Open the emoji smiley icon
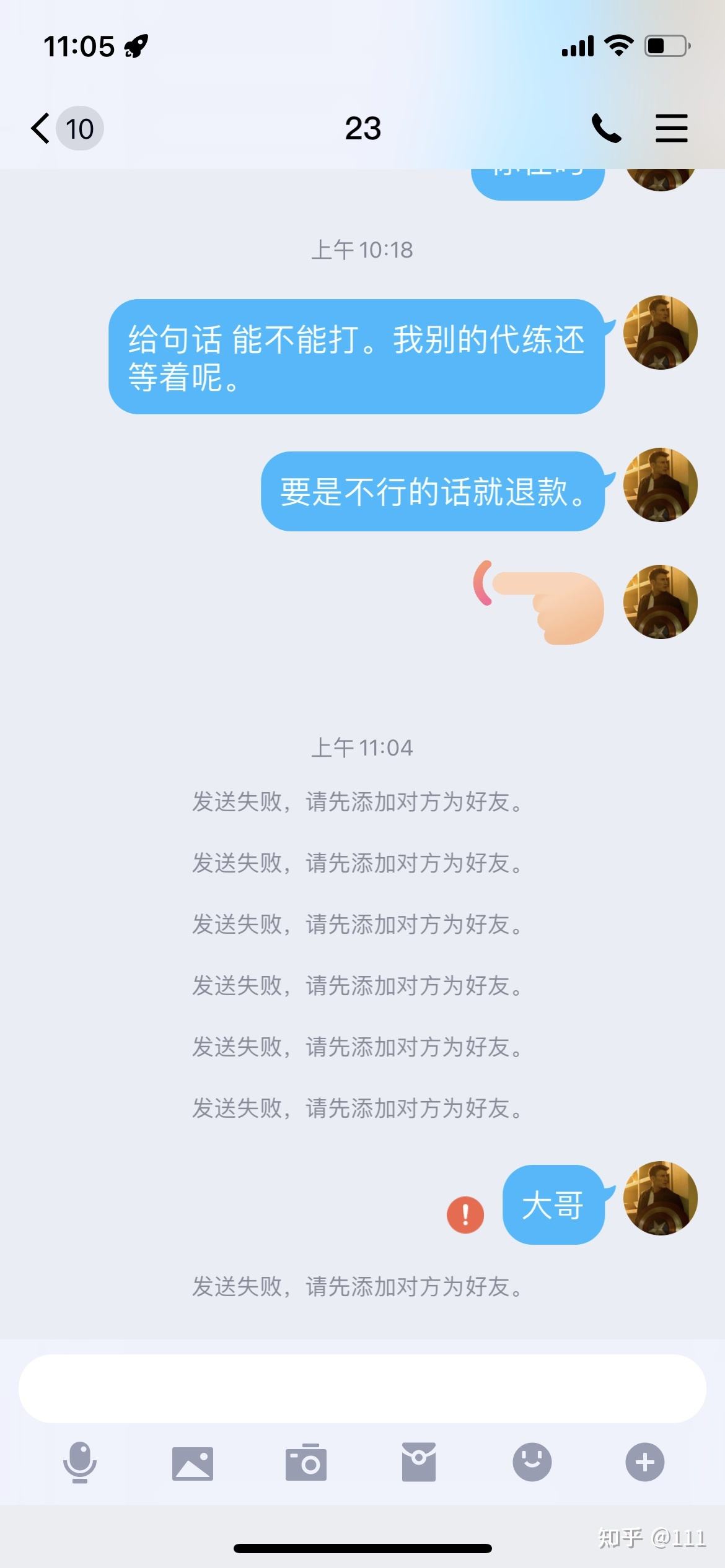 (x=532, y=1462)
